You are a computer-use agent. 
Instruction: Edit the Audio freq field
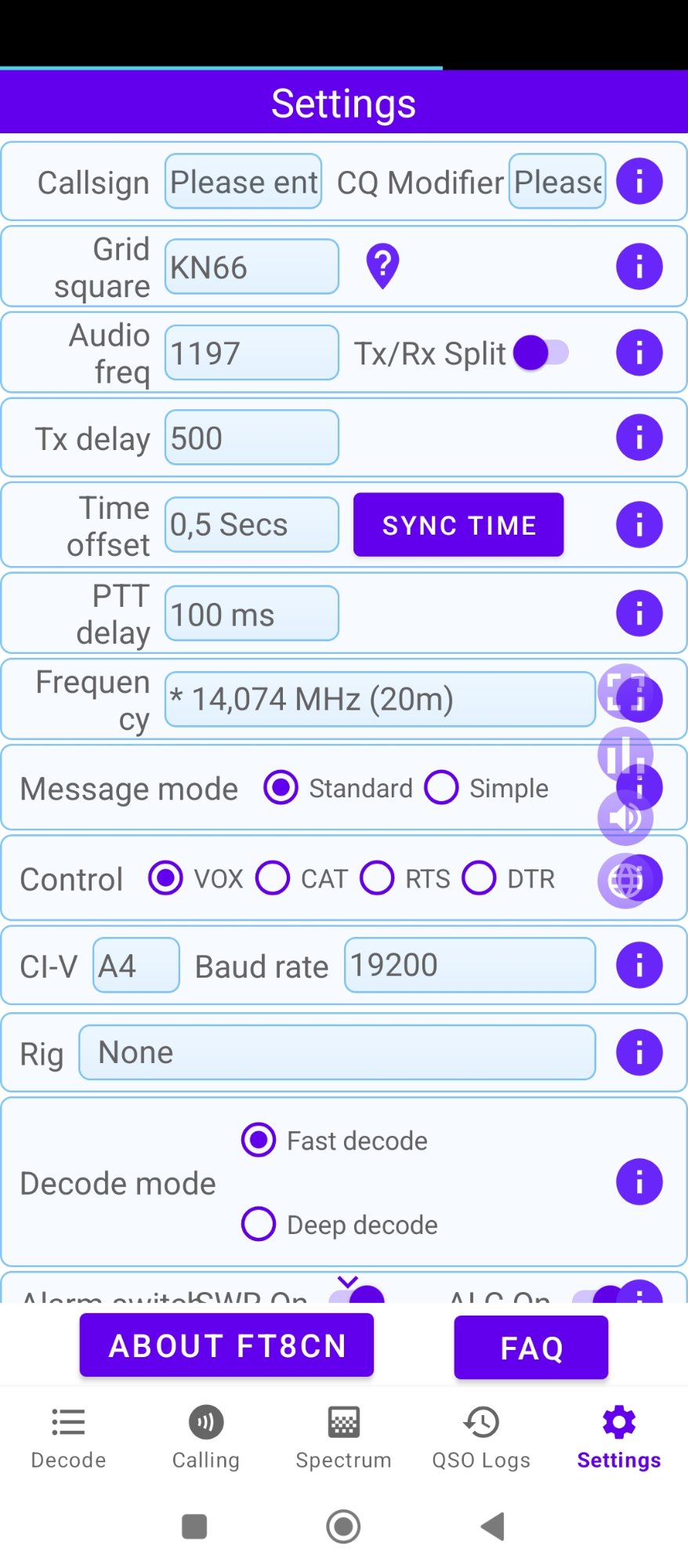(252, 353)
